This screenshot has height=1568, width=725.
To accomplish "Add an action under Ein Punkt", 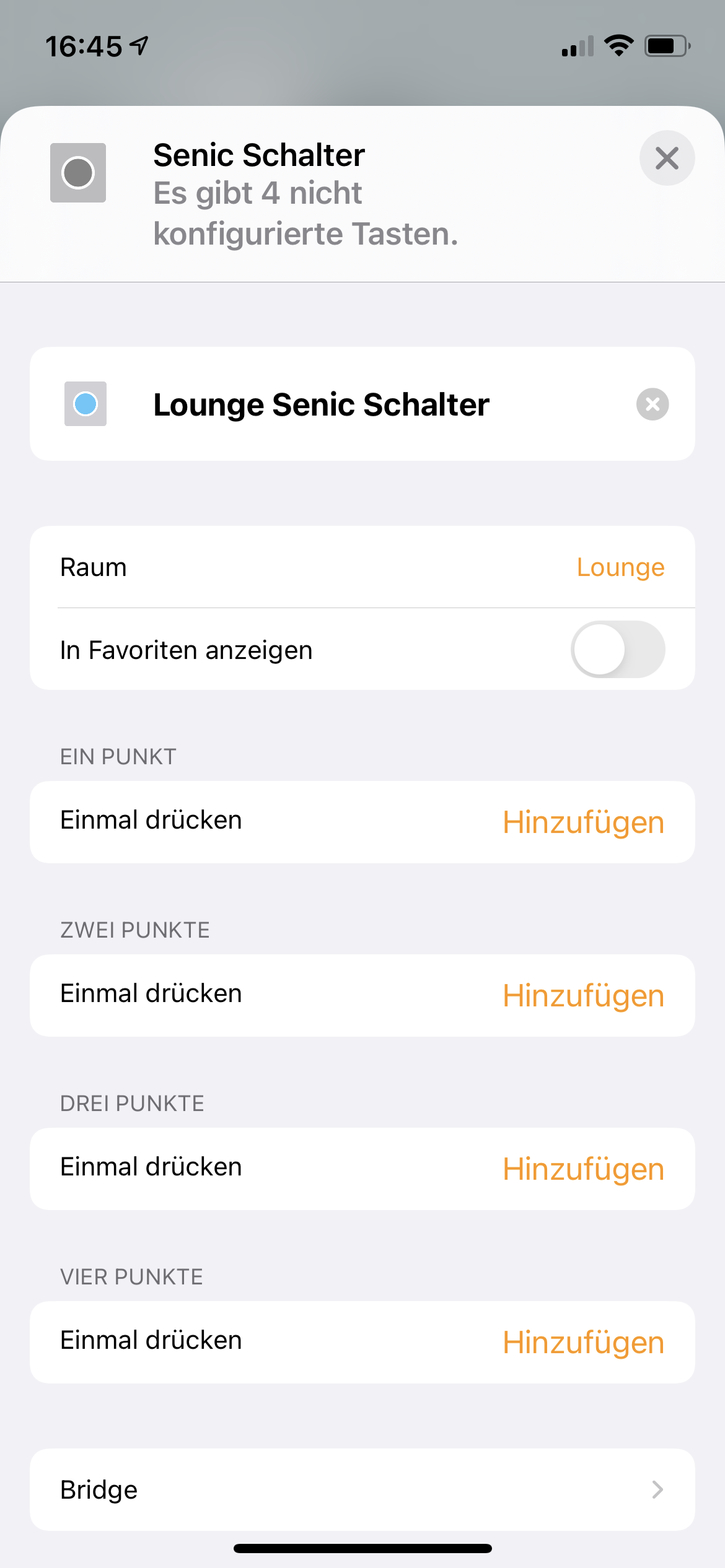I will point(583,822).
